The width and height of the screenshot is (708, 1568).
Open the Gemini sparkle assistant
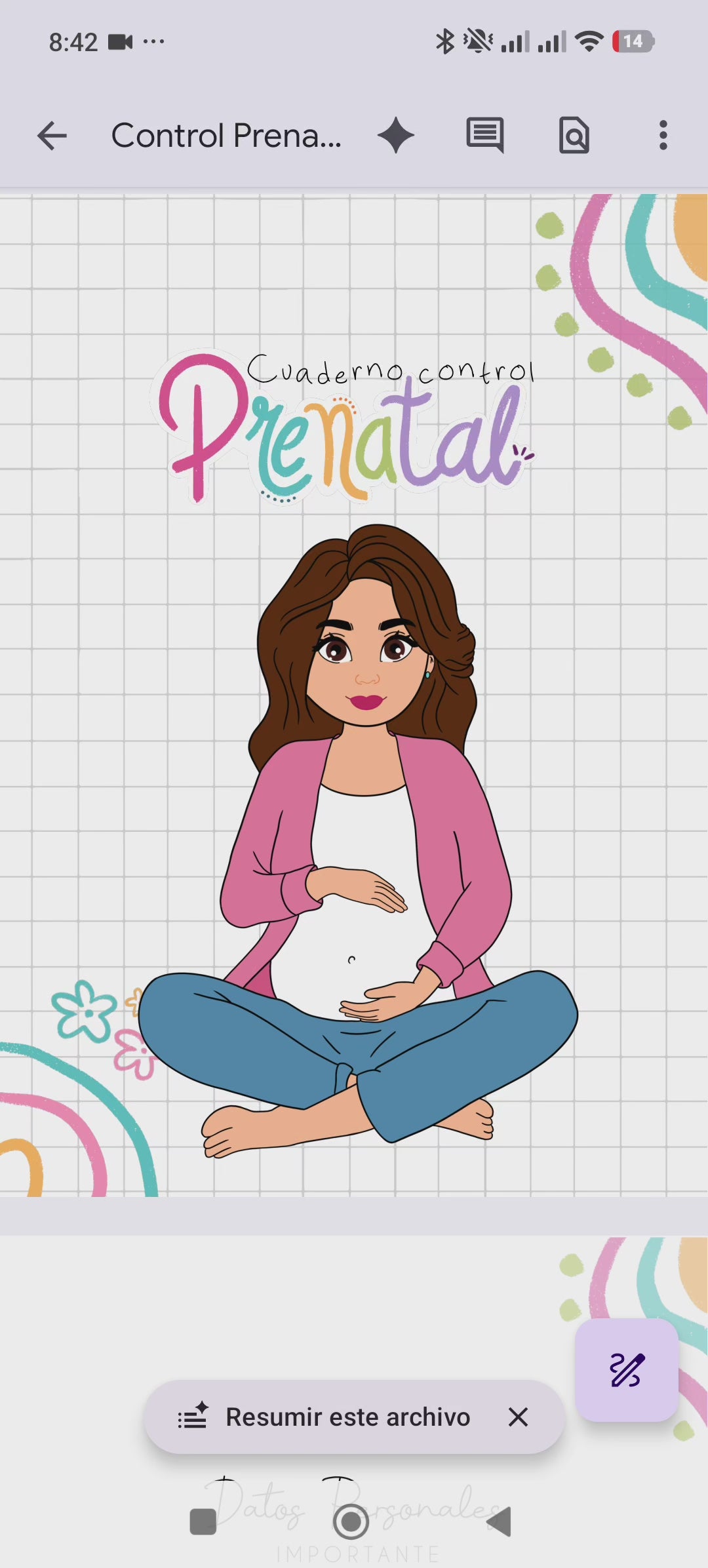pos(396,136)
